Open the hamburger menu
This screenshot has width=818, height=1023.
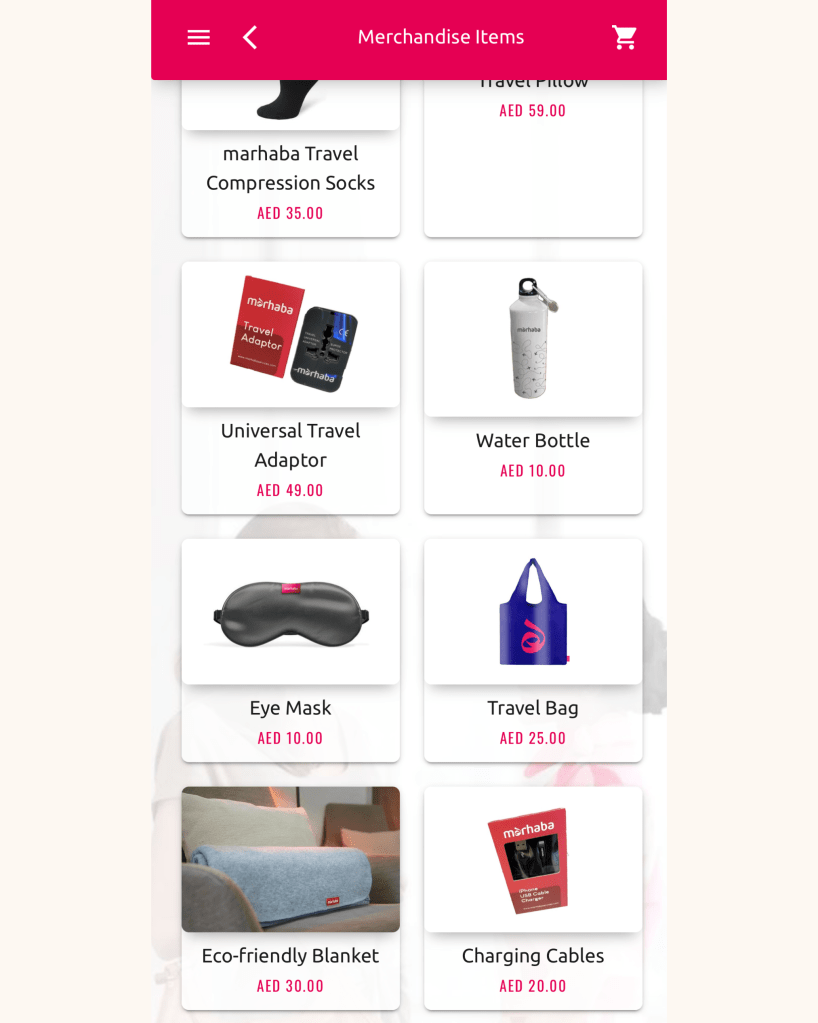(x=199, y=38)
